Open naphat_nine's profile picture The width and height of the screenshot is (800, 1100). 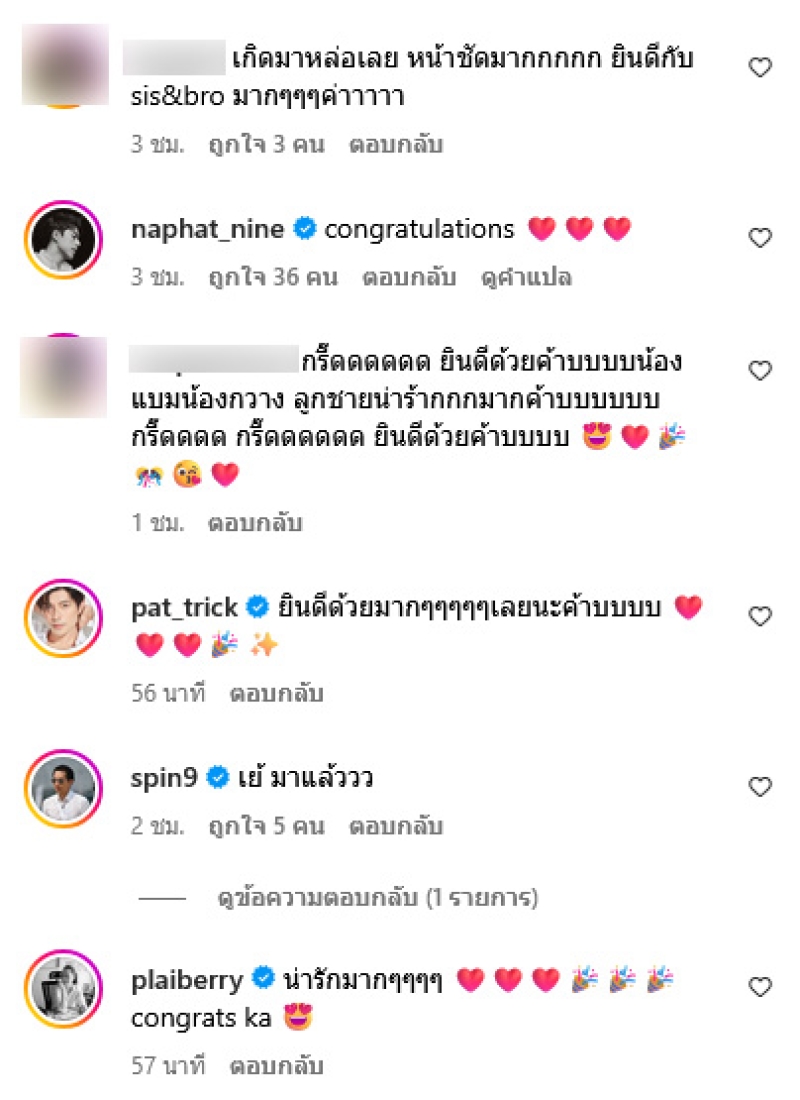click(63, 238)
